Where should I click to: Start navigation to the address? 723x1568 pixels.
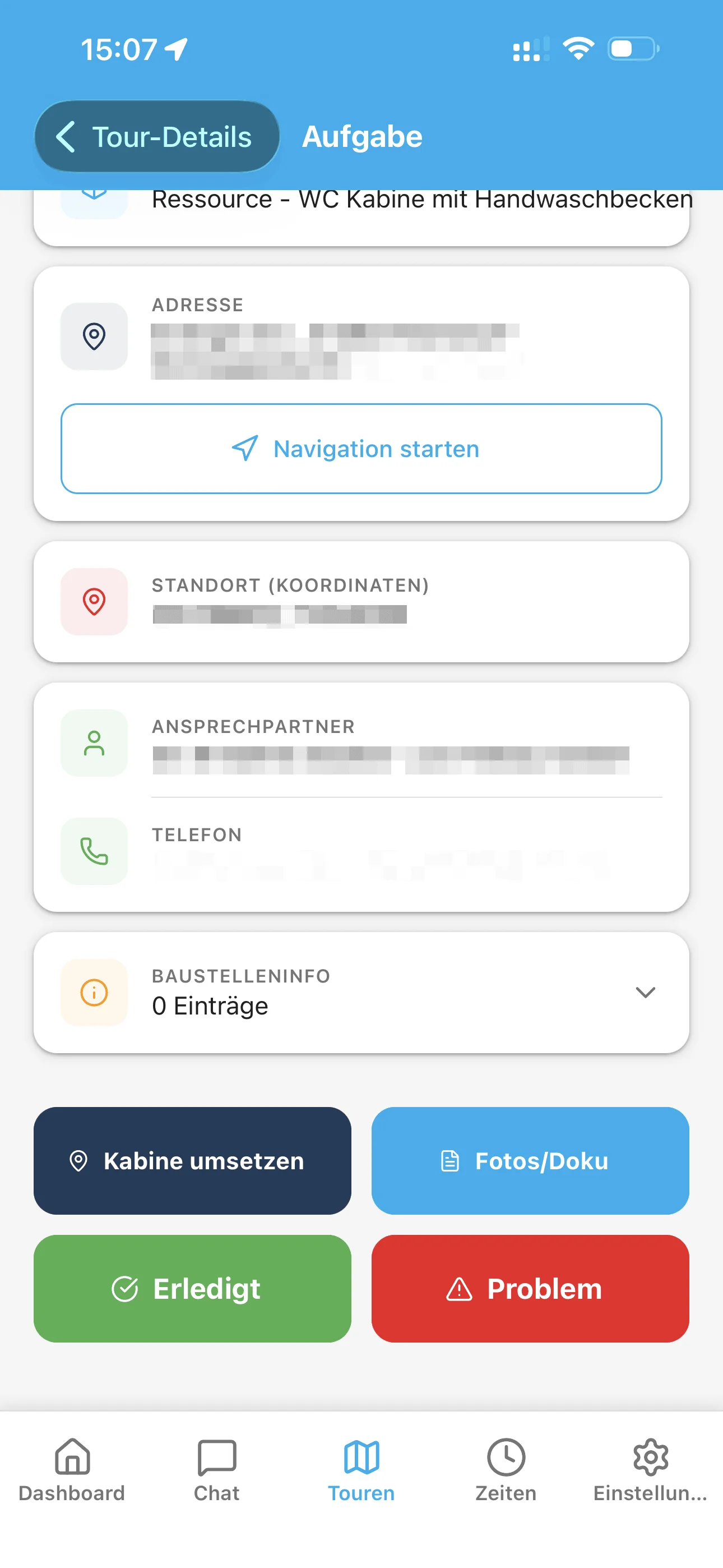361,449
